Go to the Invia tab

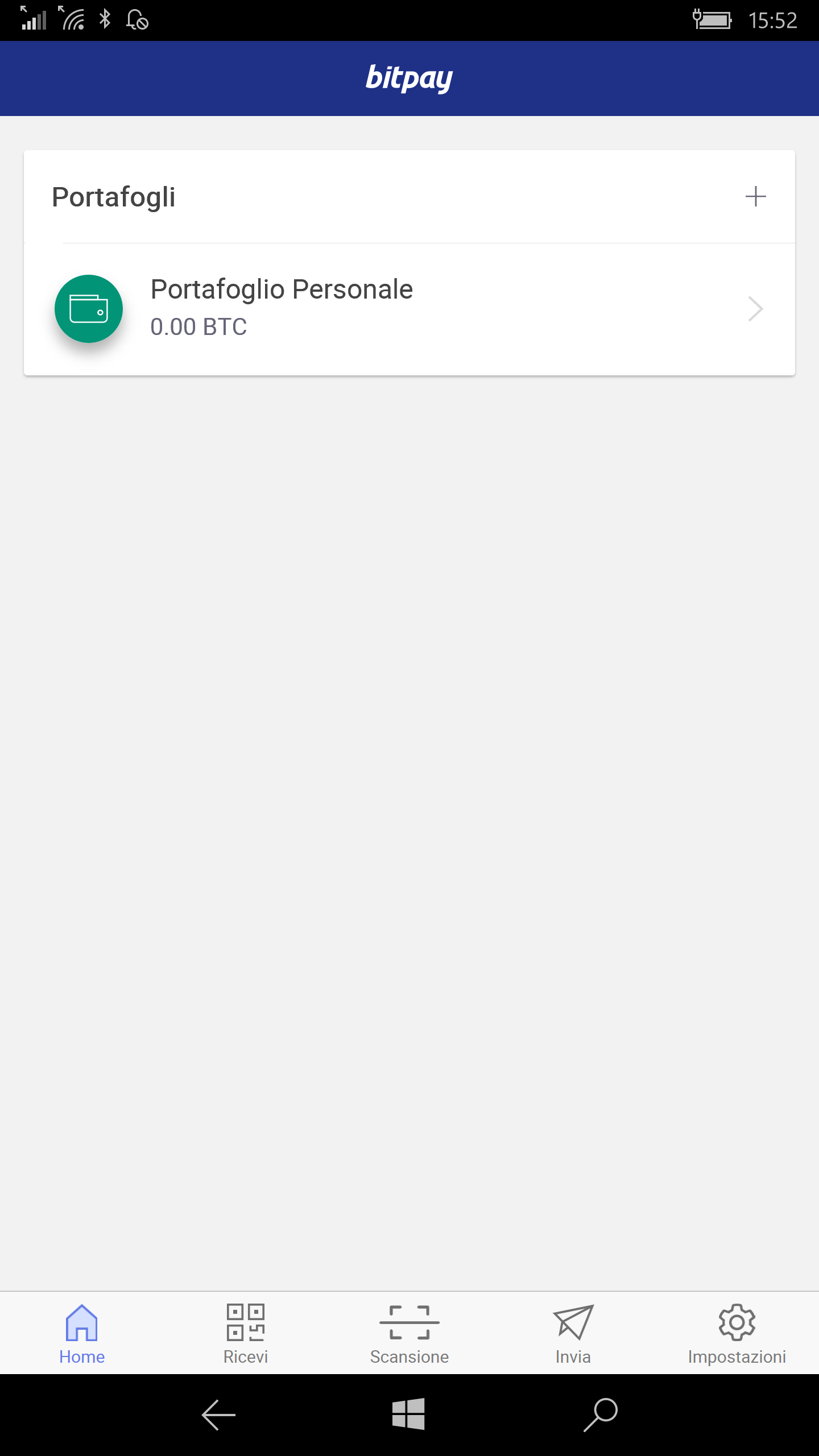(573, 1334)
